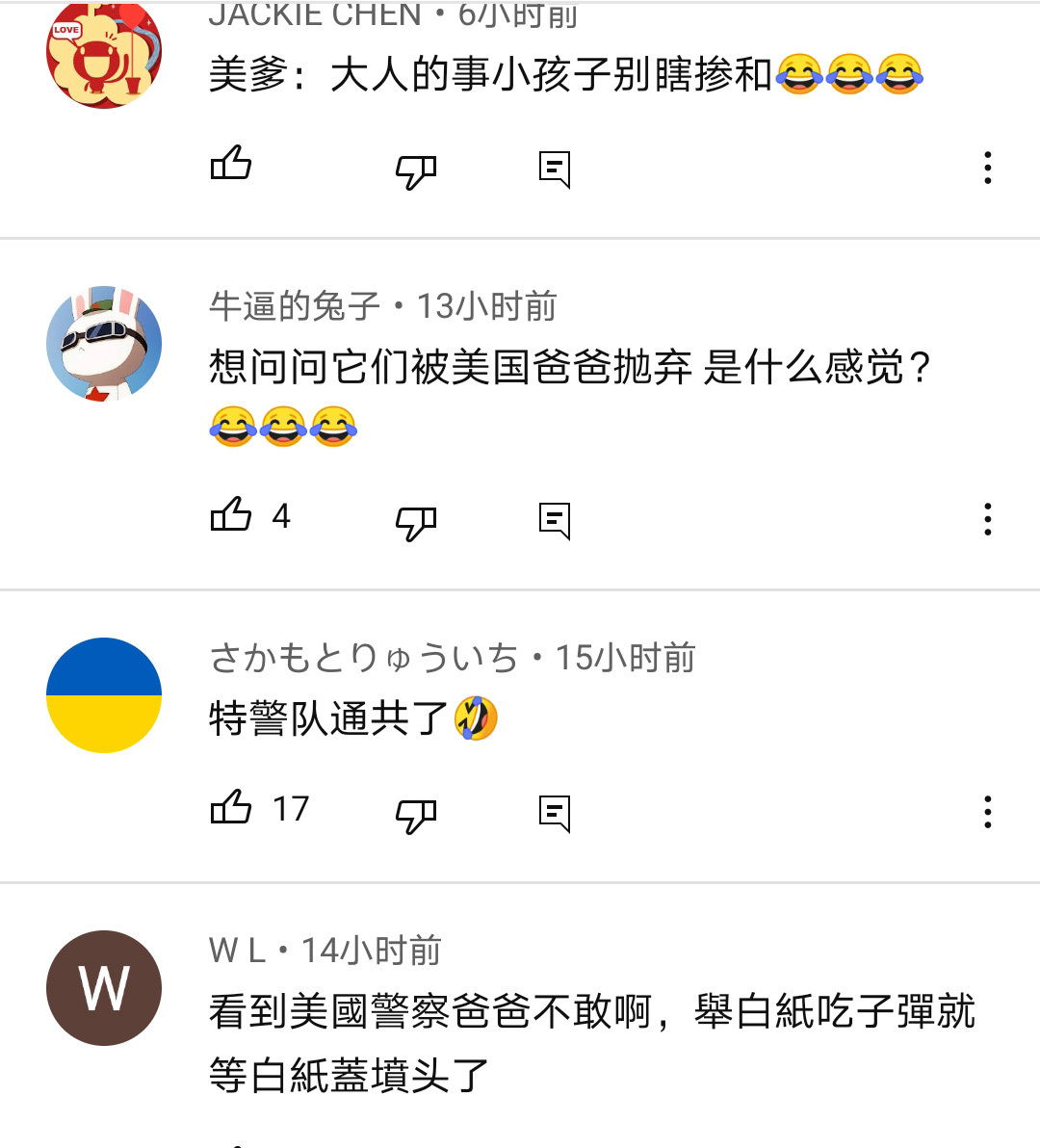
Task: Reply to JACKIE CHEN's comment
Action: point(555,170)
